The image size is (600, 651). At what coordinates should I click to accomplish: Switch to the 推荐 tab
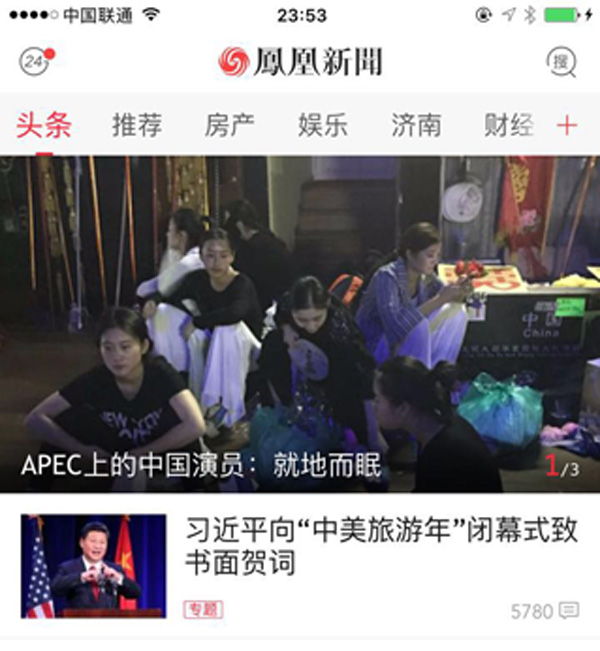coord(137,126)
